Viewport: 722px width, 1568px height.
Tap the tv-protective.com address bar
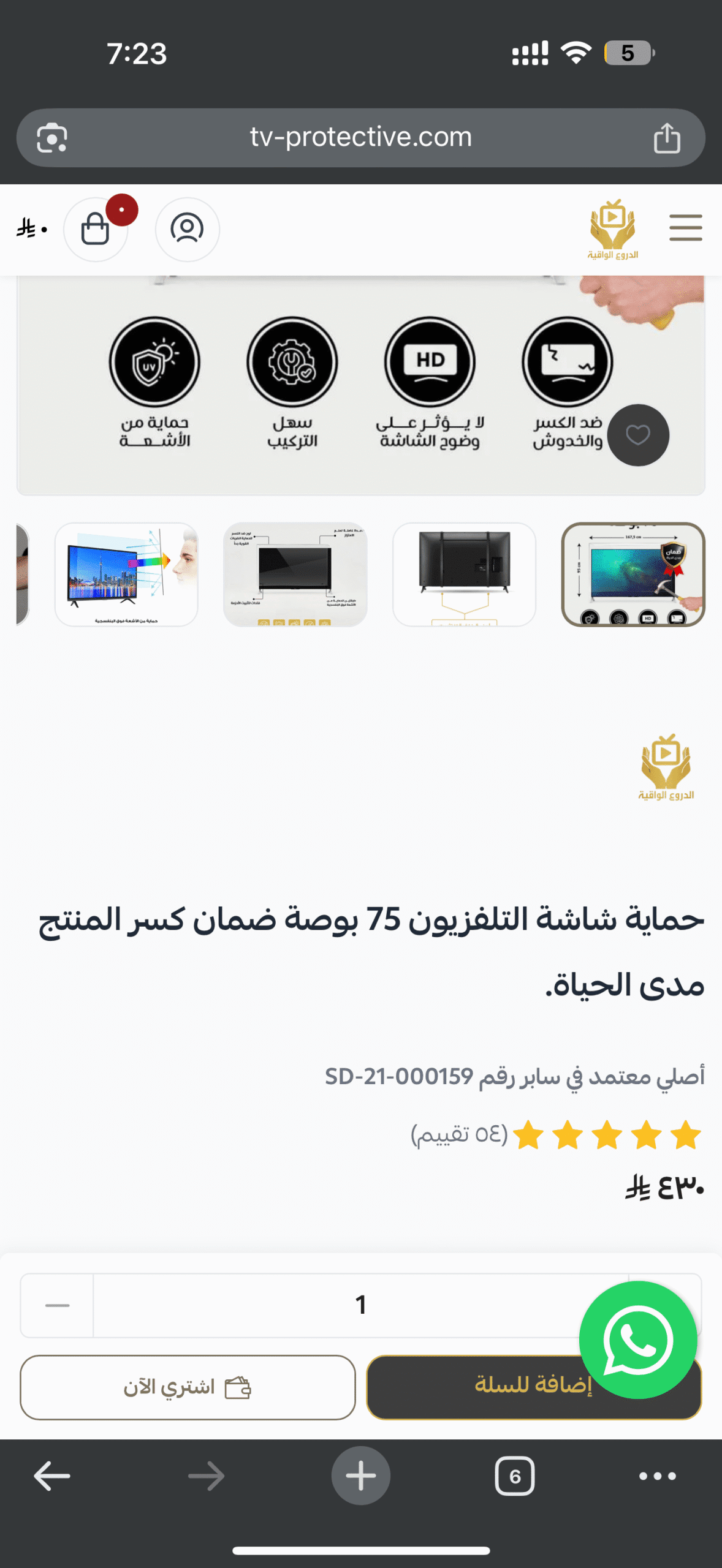pos(360,137)
